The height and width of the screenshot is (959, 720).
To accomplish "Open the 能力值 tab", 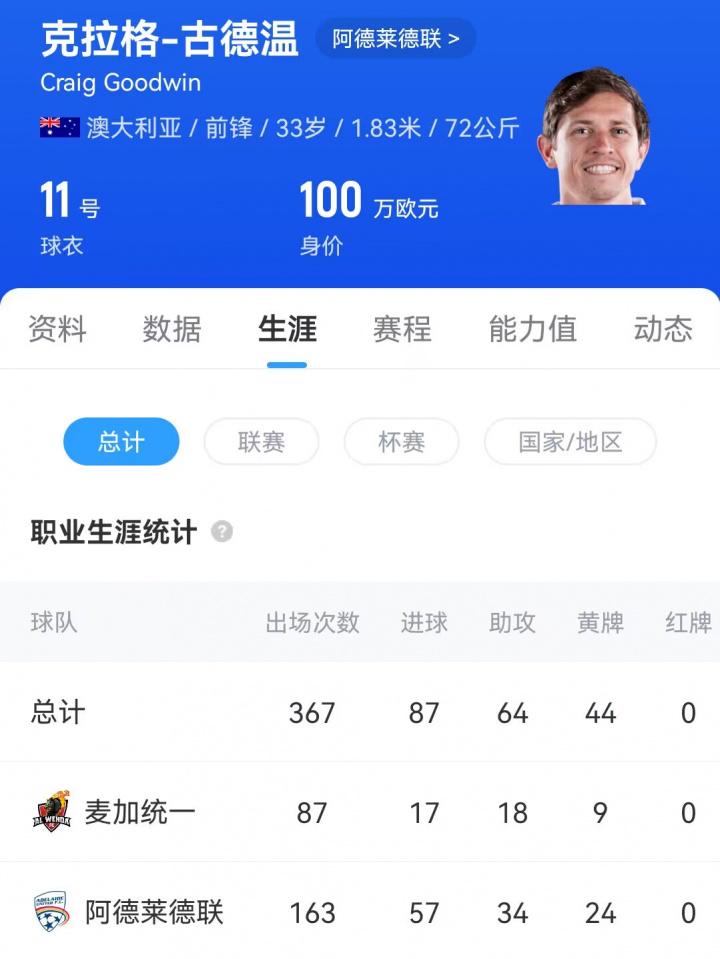I will coord(532,328).
